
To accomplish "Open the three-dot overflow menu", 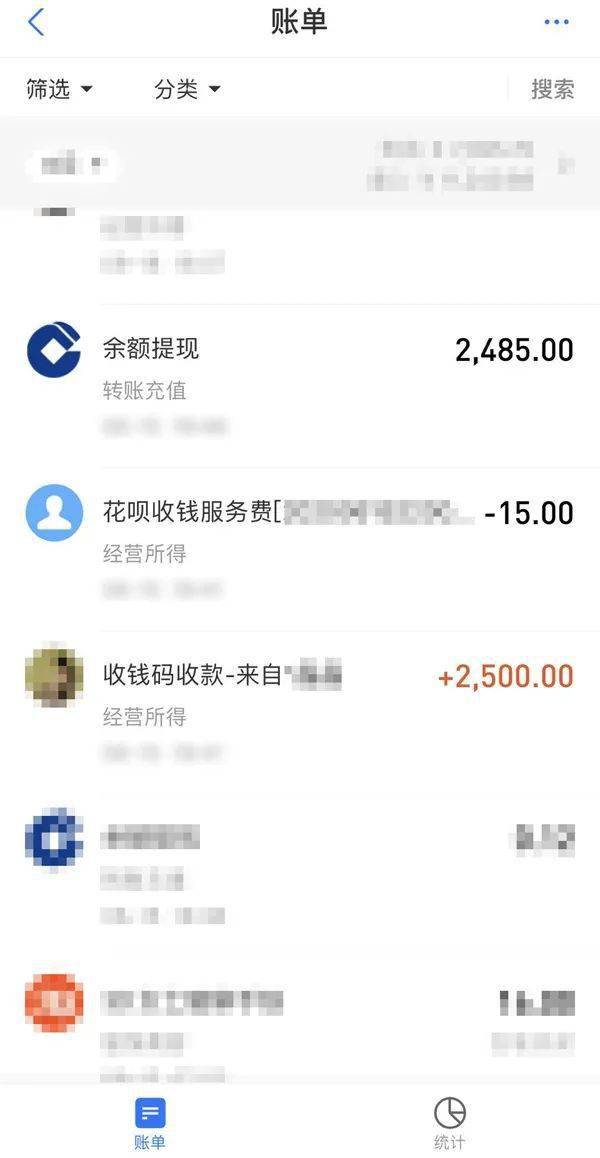I will coord(556,23).
